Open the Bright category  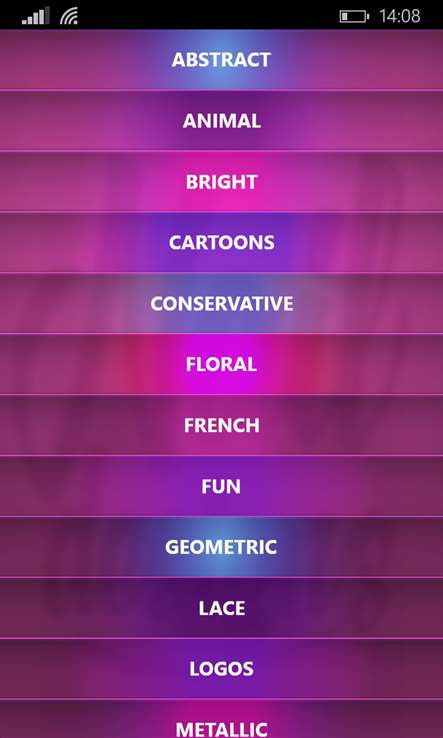[221, 182]
